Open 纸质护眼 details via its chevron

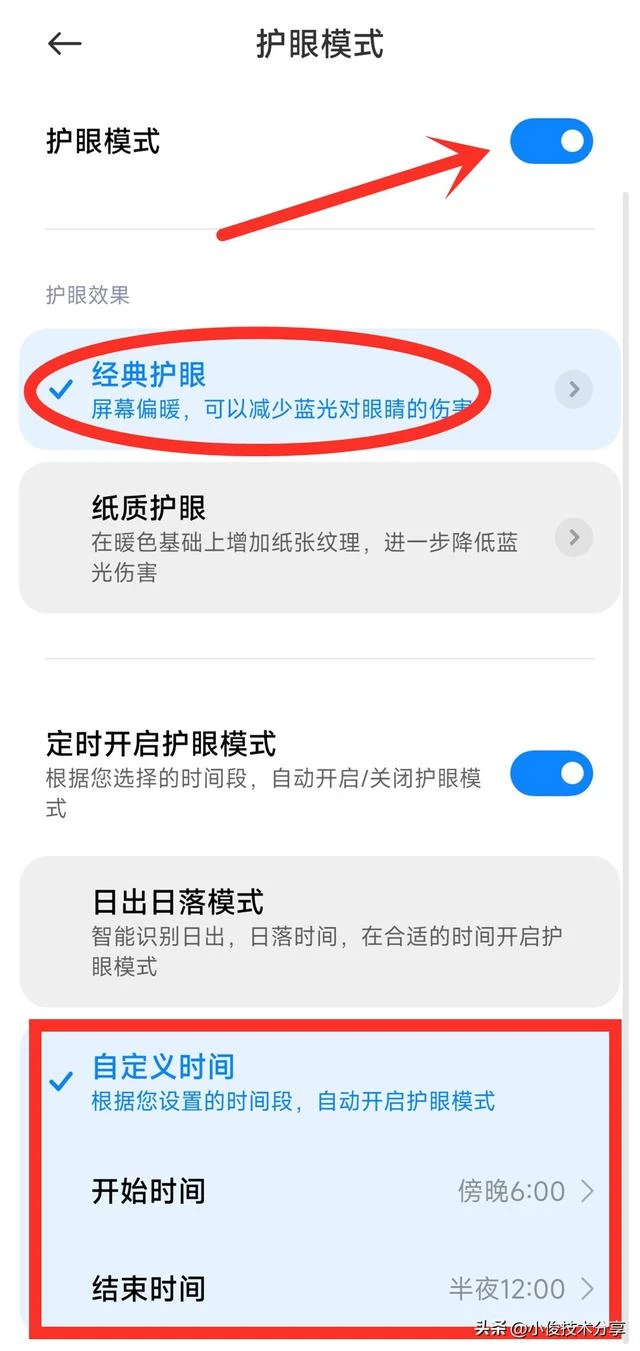574,537
